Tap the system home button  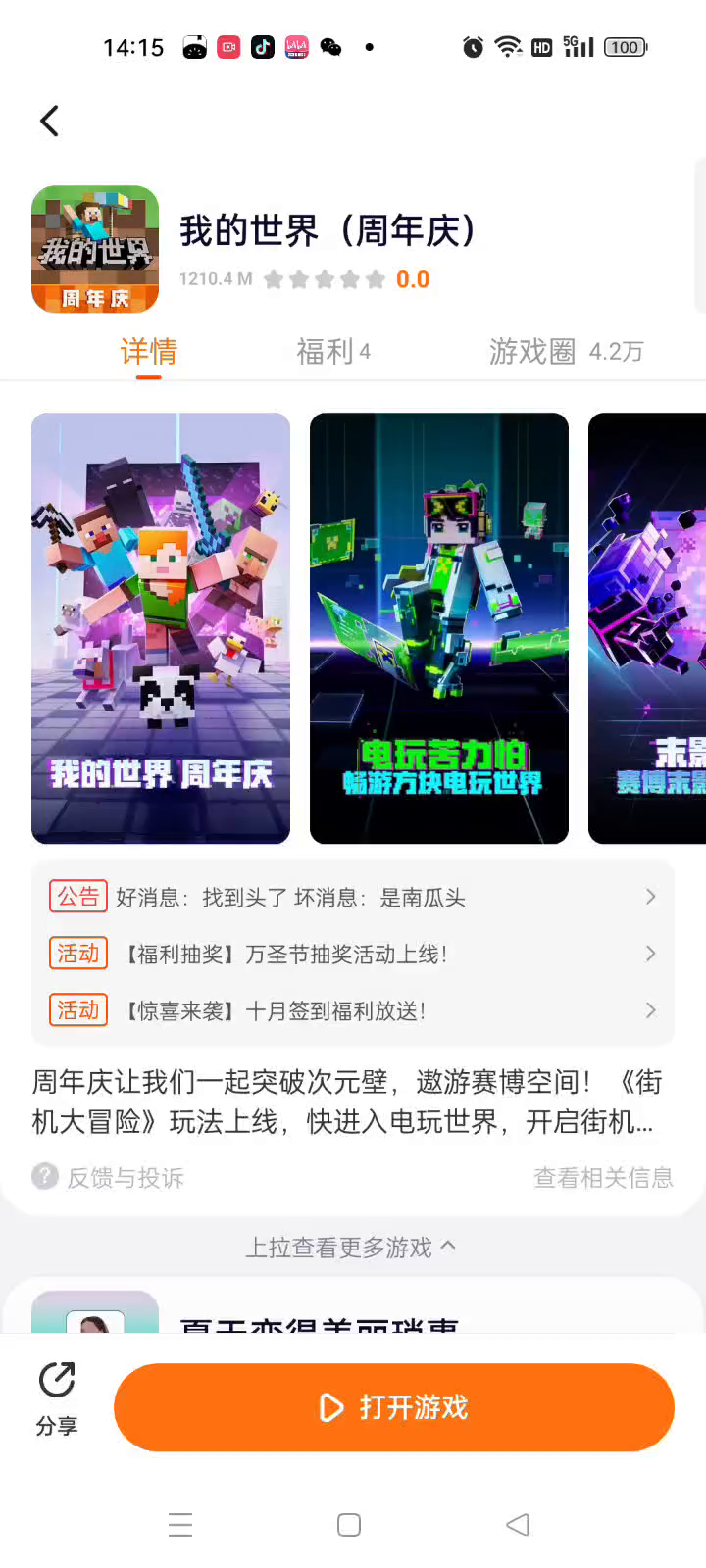pos(349,1525)
